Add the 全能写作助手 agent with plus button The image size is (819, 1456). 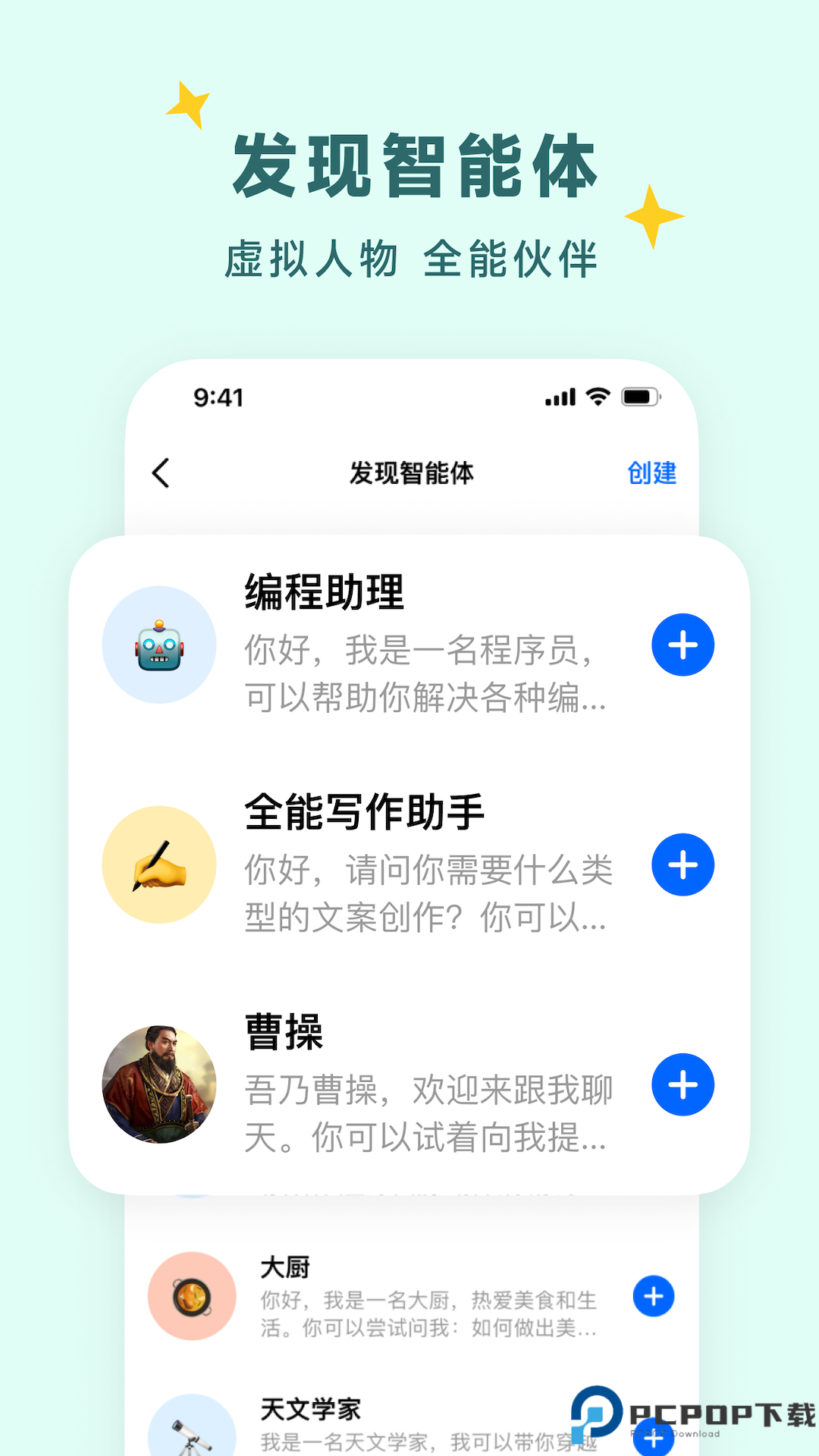[682, 864]
